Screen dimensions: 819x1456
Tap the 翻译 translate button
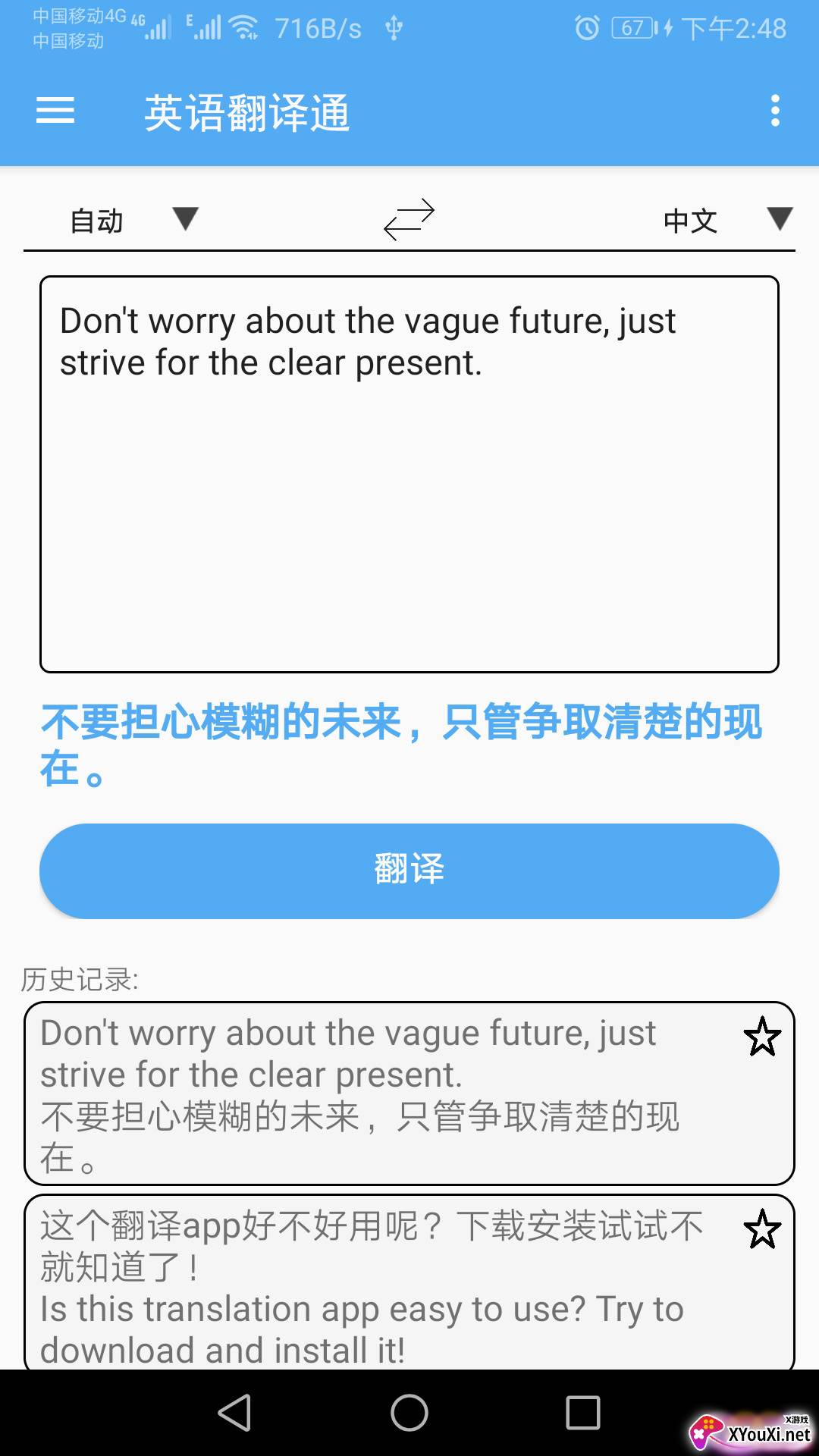pos(409,871)
